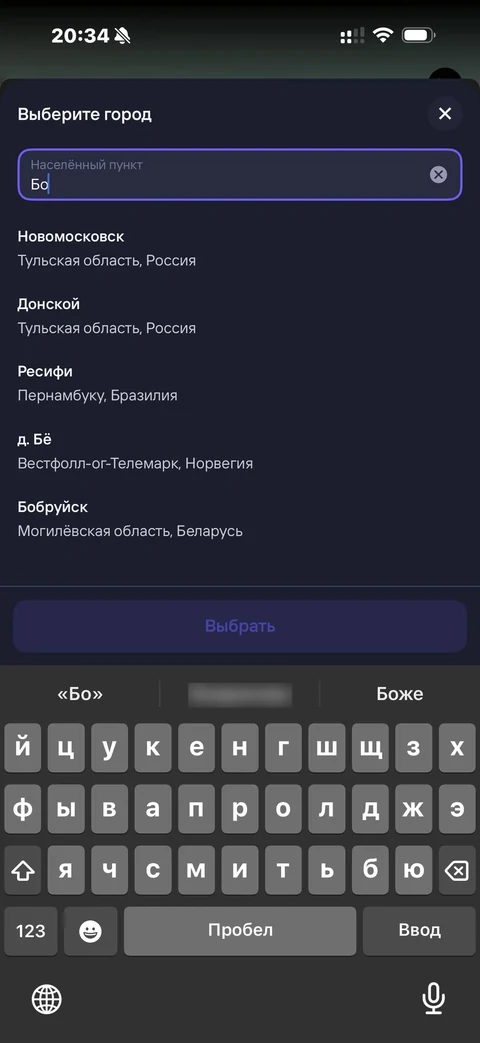This screenshot has width=480, height=1043.
Task: Select д. Бё in Norway
Action: click(x=239, y=451)
